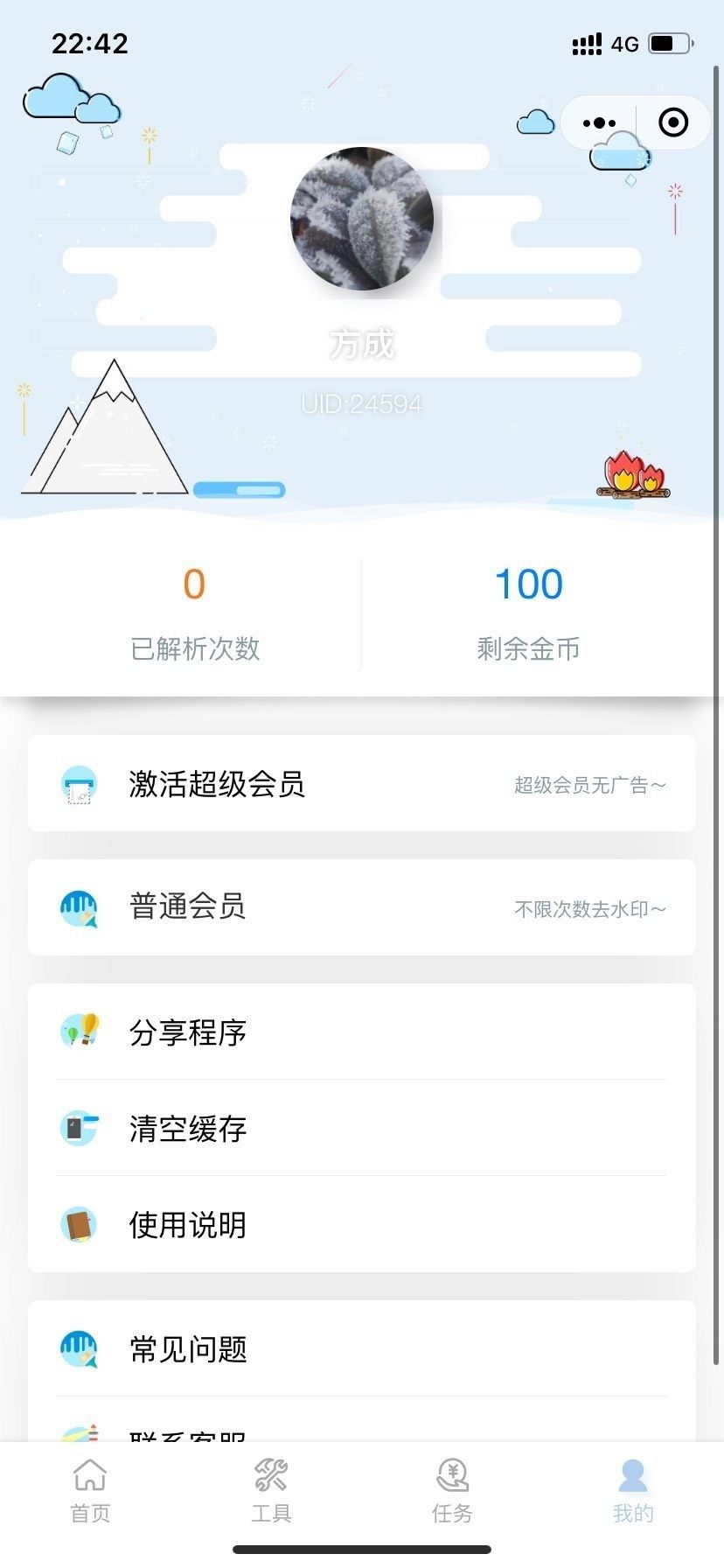This screenshot has height=1568, width=724.
Task: Tap the 方成 profile avatar
Action: pyautogui.click(x=362, y=219)
